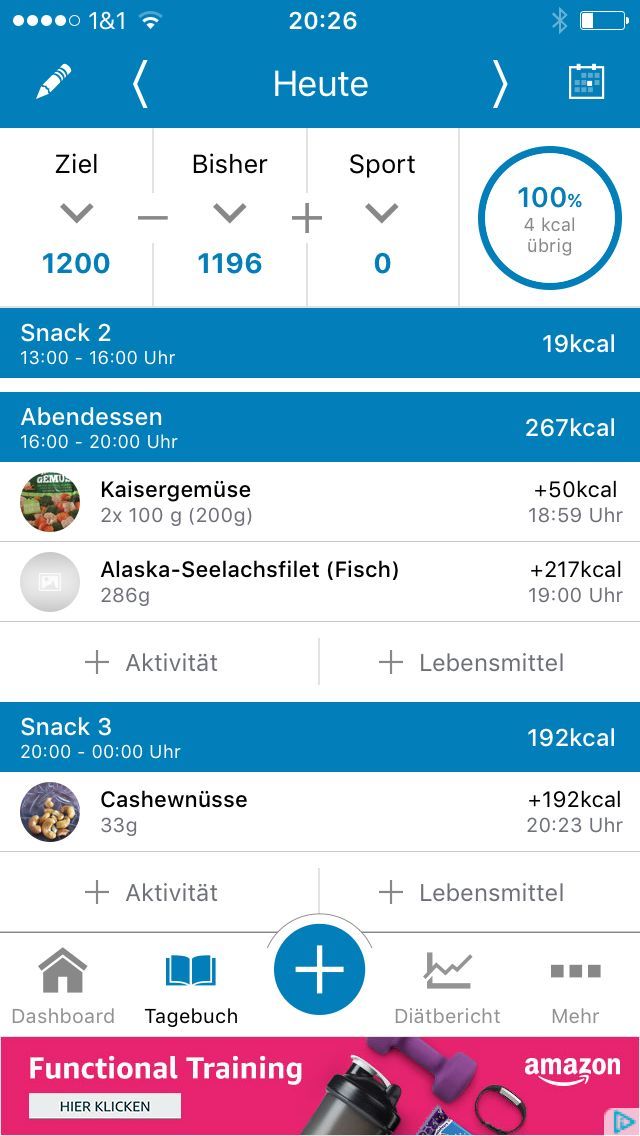Tap the pencil edit icon
This screenshot has height=1136, width=640.
pos(54,83)
